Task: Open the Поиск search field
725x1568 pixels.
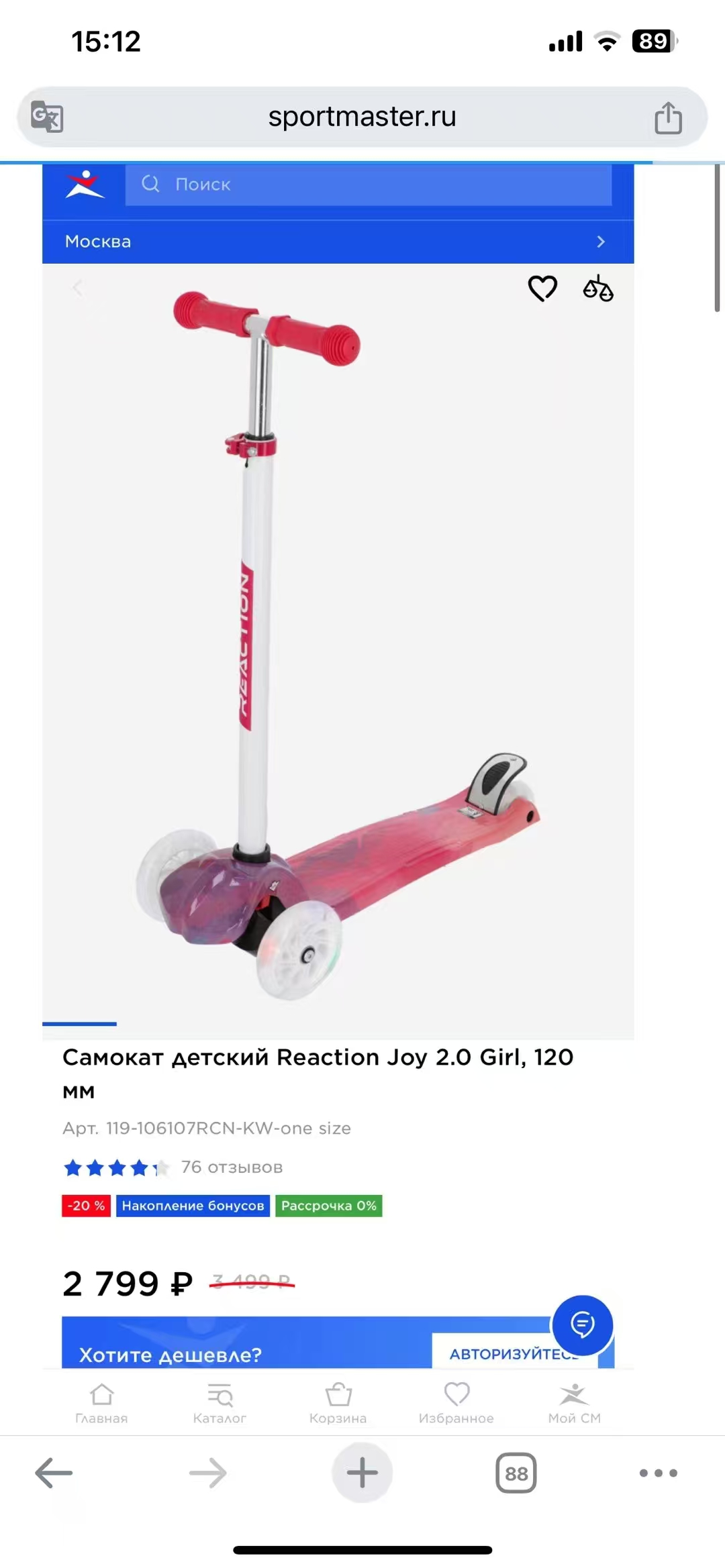Action: point(369,185)
